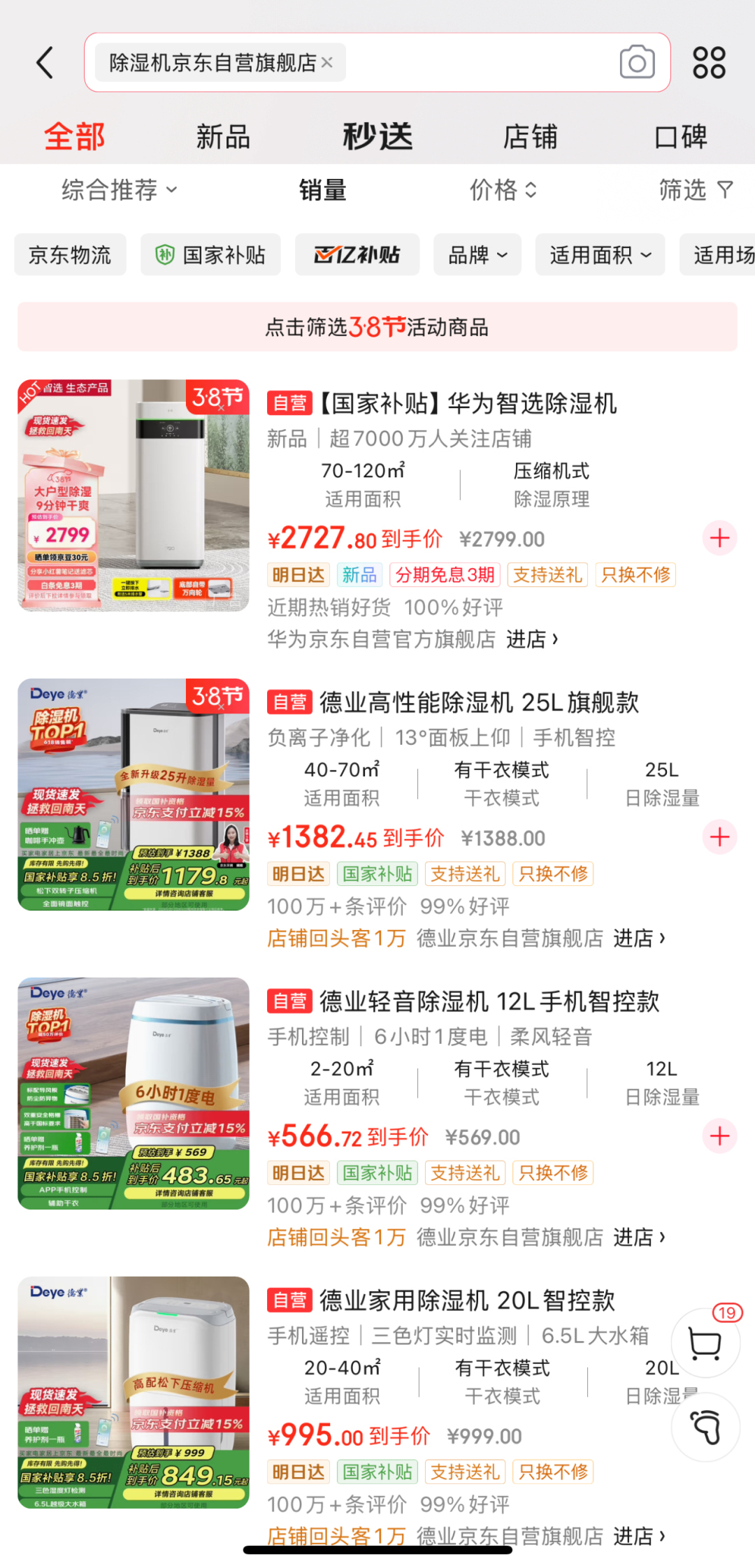Expand the 适用面积 filter dropdown
Viewport: 755px width, 1568px height.
coord(600,255)
